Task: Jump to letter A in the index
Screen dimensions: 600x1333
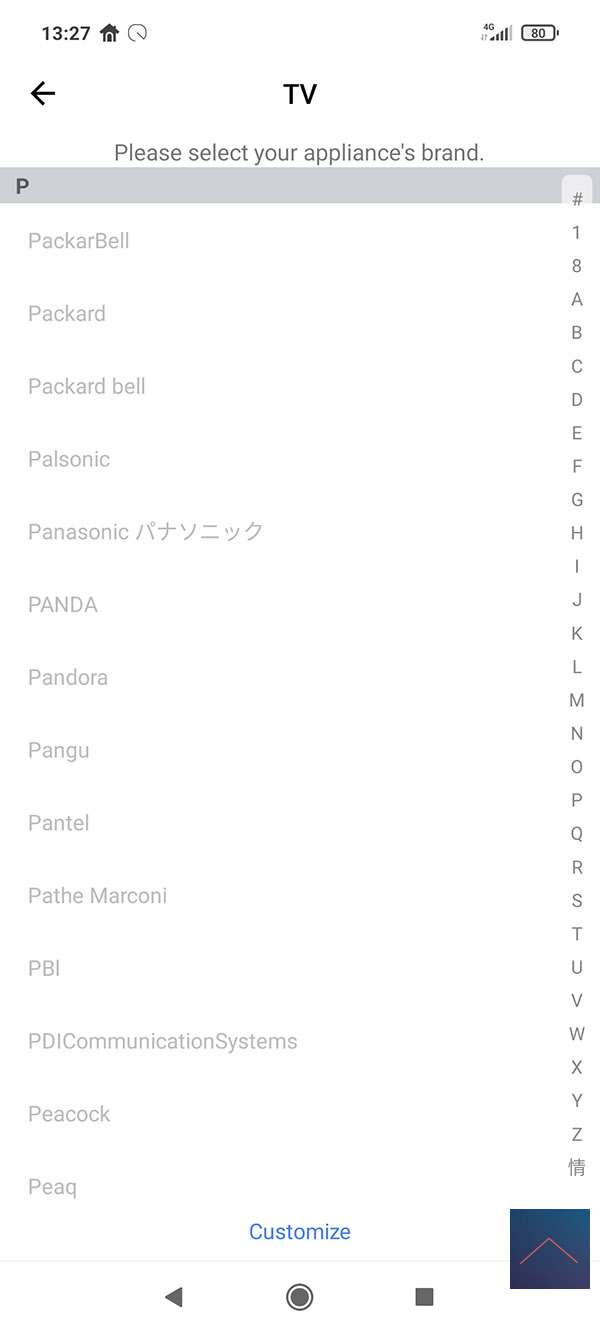Action: (x=577, y=300)
